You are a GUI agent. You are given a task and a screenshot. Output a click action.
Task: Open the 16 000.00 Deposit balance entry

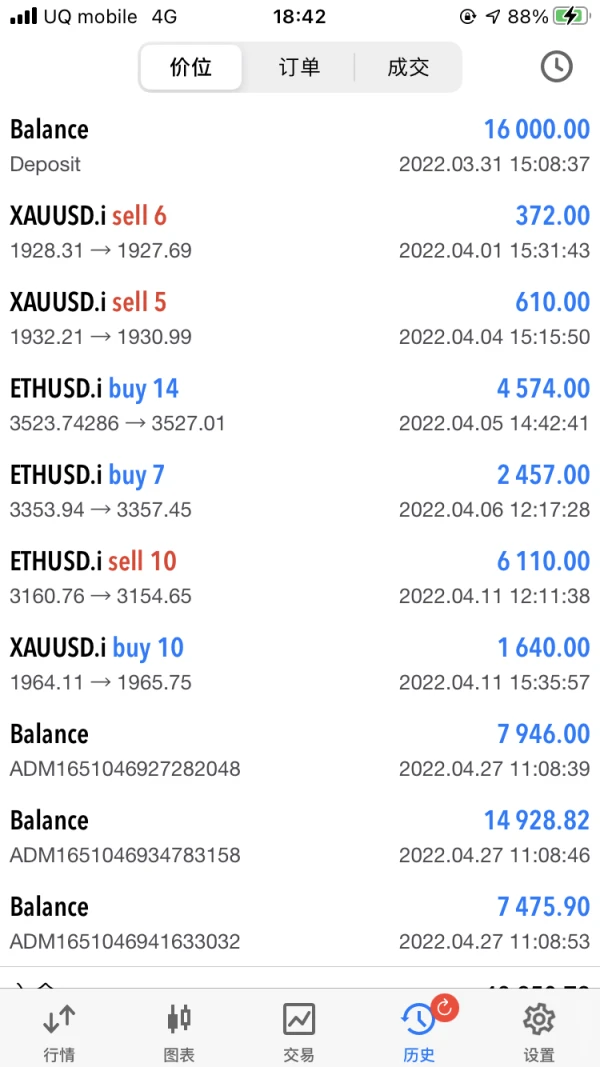point(300,145)
